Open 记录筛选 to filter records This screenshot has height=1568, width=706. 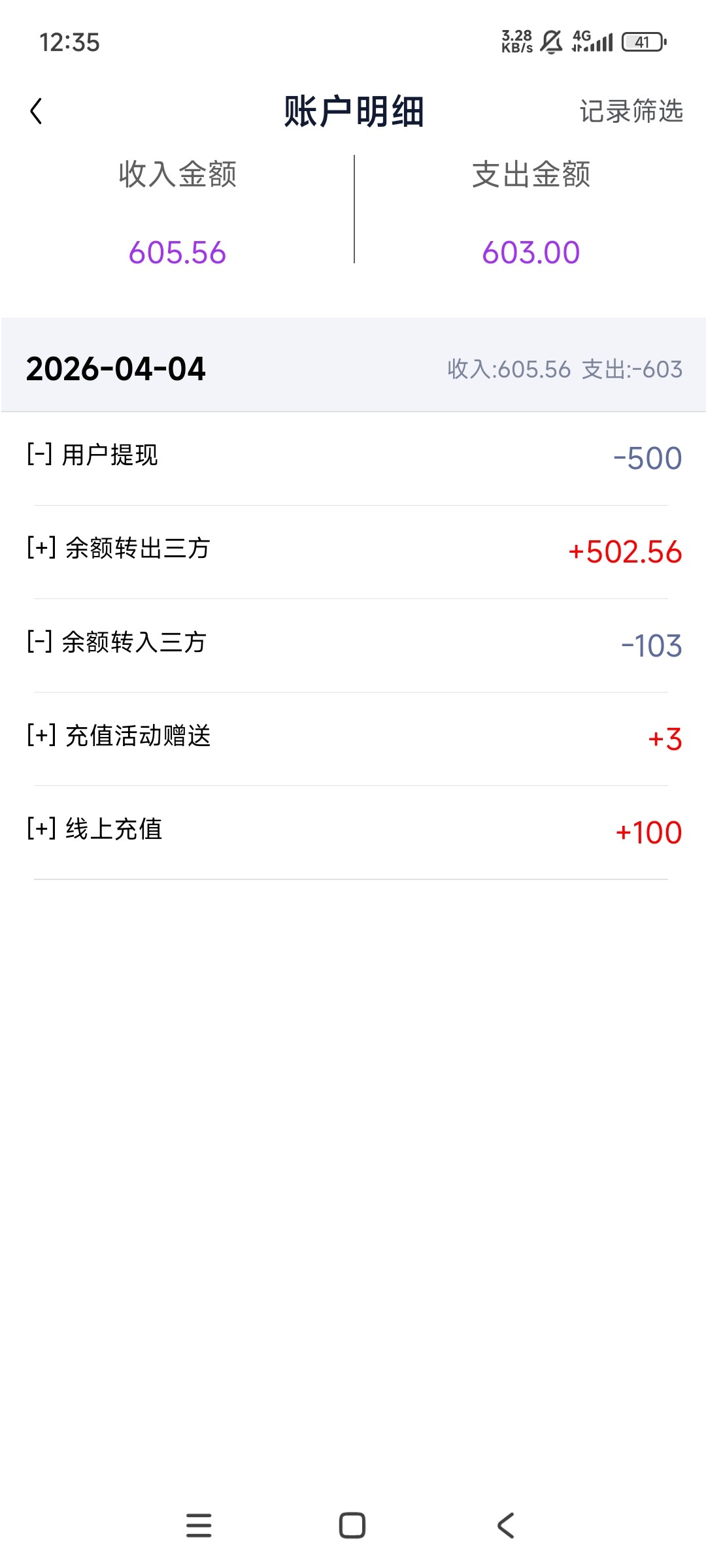click(x=631, y=112)
